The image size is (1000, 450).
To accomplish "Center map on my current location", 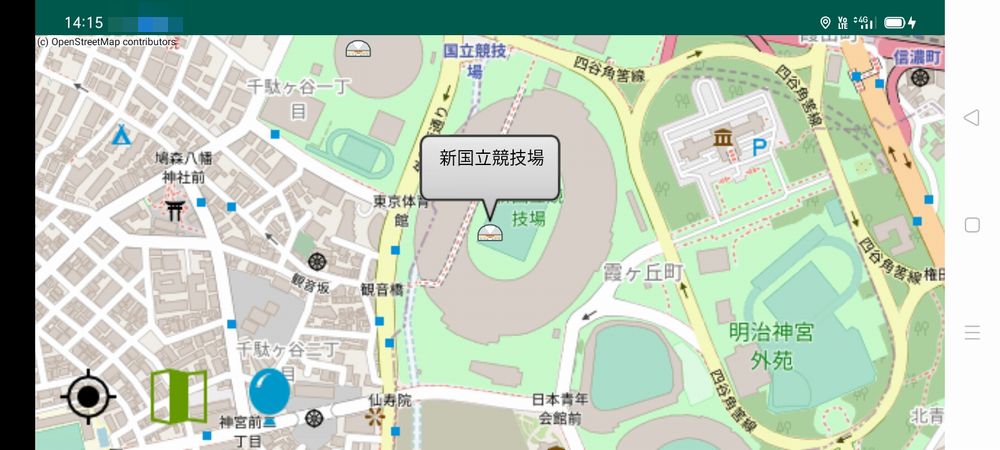I will point(88,396).
